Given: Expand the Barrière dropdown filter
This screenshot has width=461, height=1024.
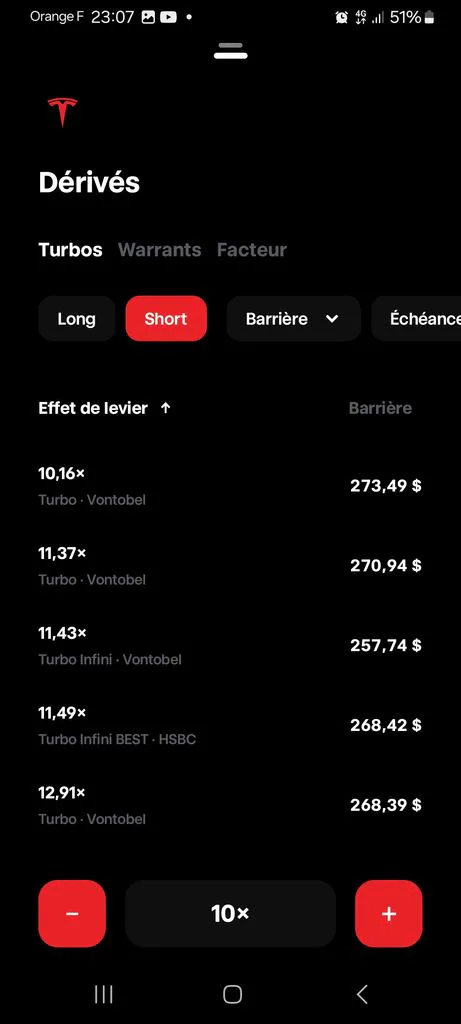Looking at the screenshot, I should pyautogui.click(x=293, y=319).
